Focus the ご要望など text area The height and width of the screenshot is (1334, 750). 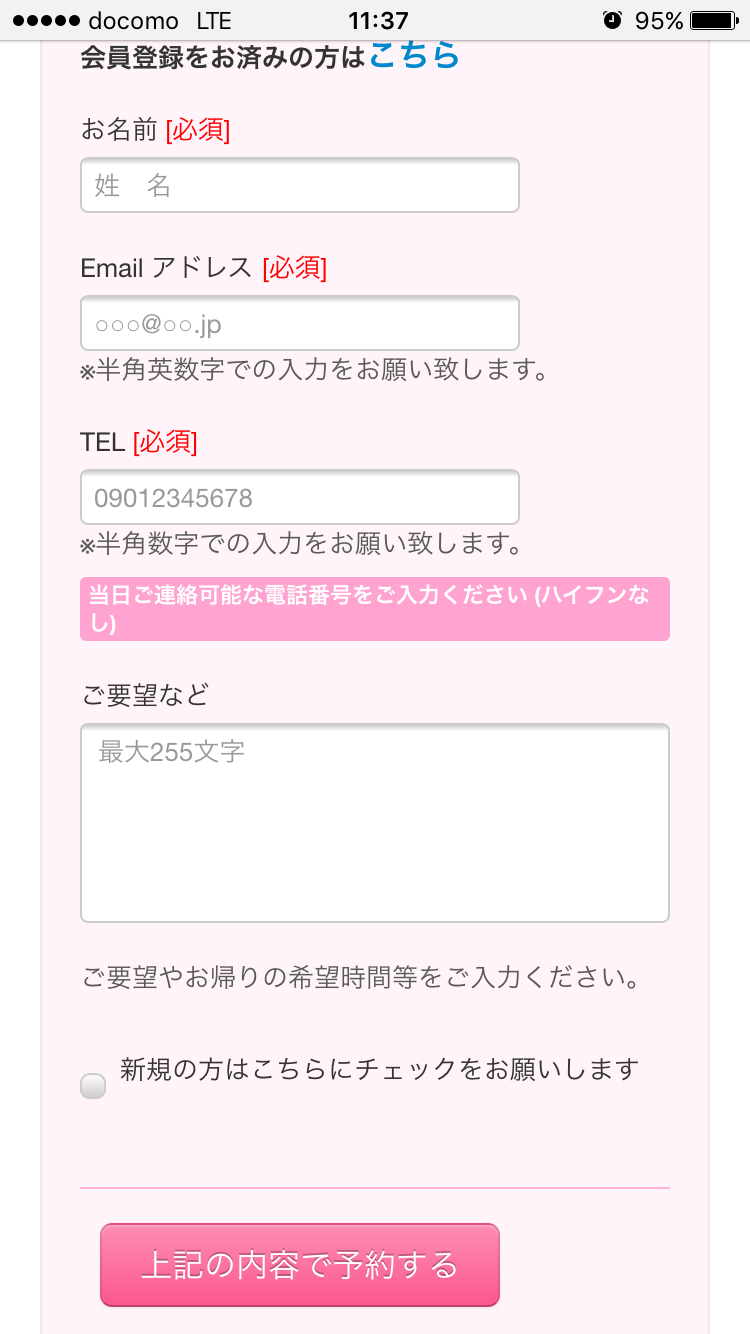(x=375, y=823)
